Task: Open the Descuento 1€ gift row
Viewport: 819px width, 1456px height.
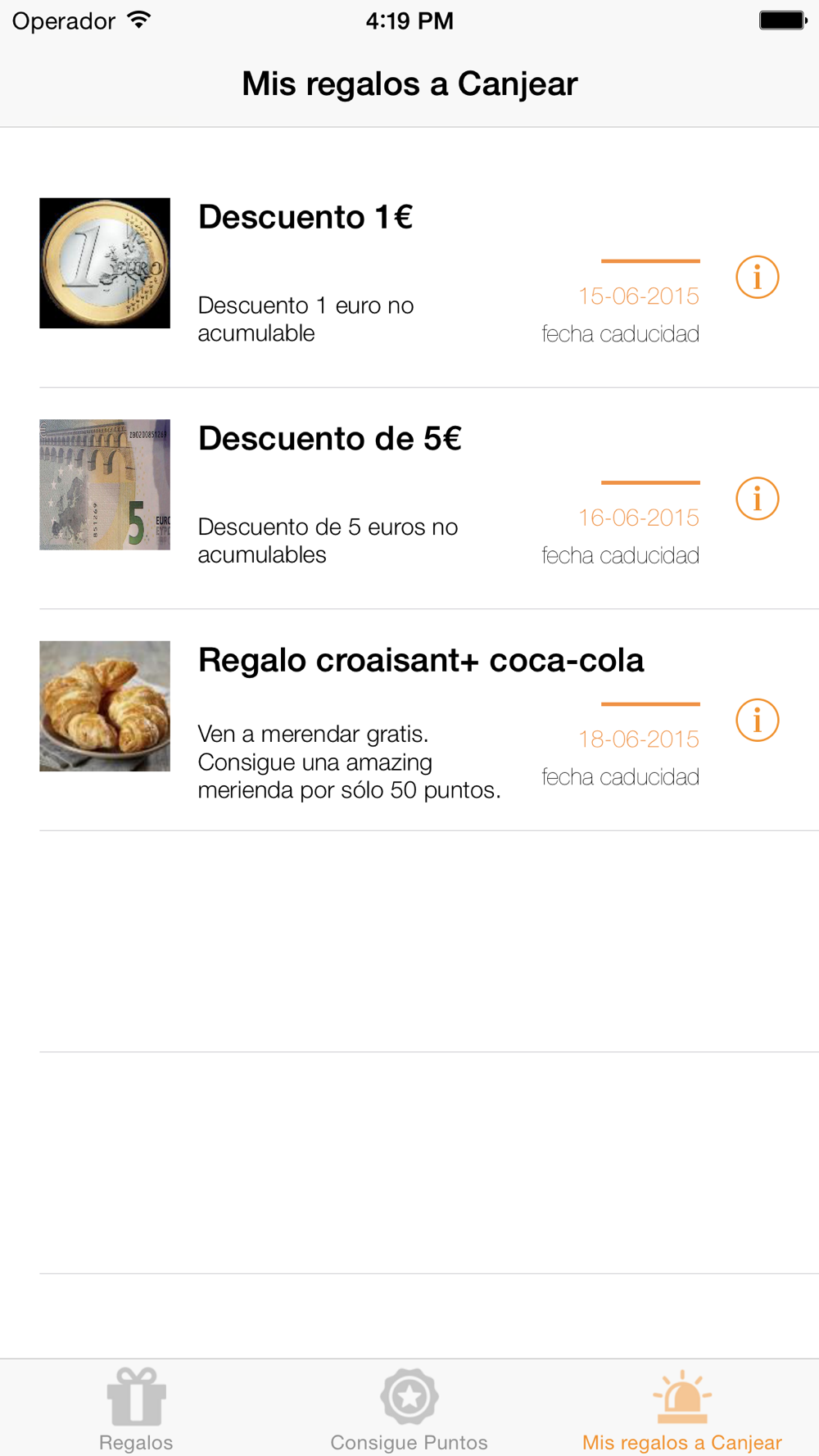Action: pos(409,277)
